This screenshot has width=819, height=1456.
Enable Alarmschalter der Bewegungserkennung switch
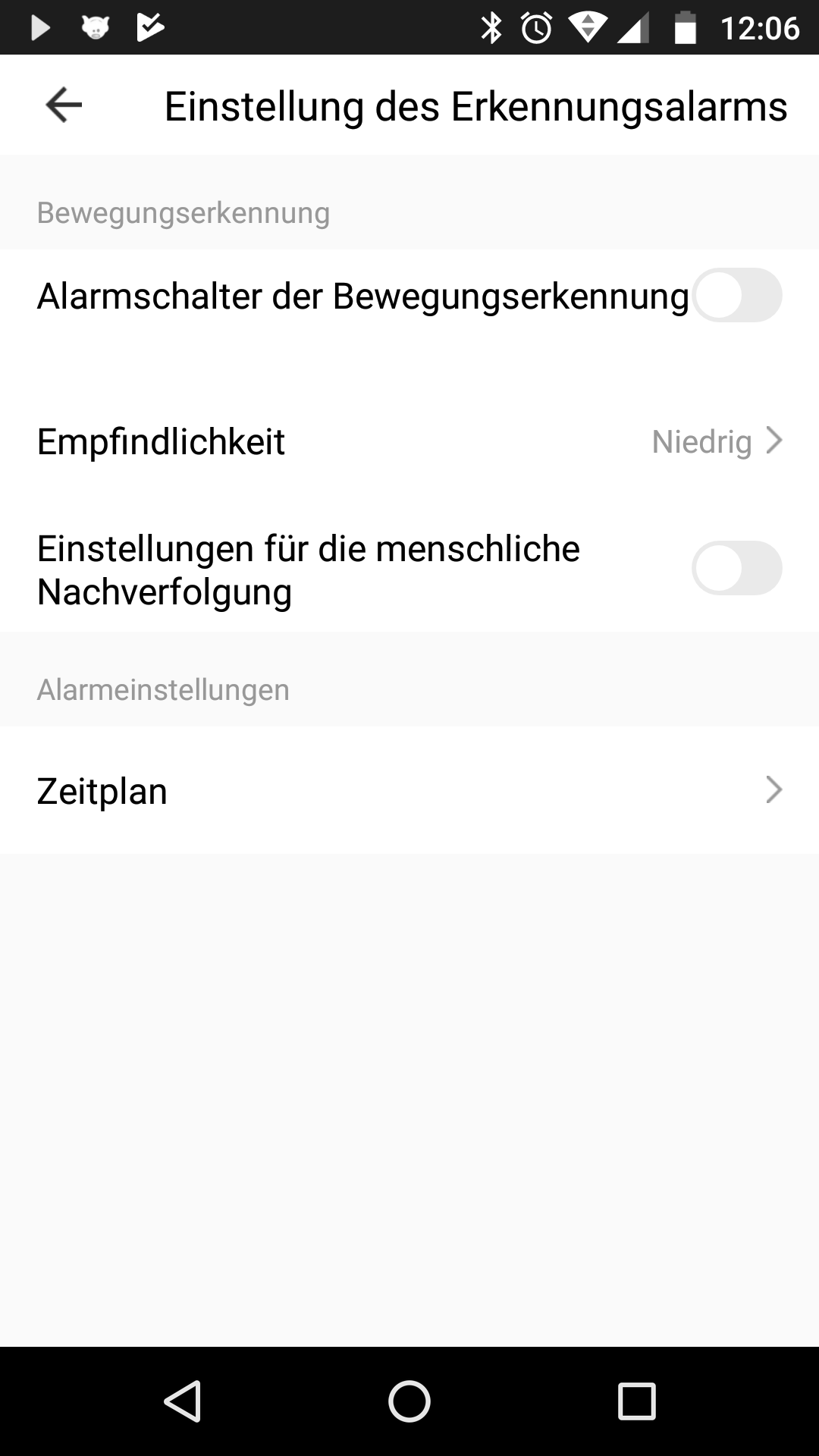tap(736, 295)
